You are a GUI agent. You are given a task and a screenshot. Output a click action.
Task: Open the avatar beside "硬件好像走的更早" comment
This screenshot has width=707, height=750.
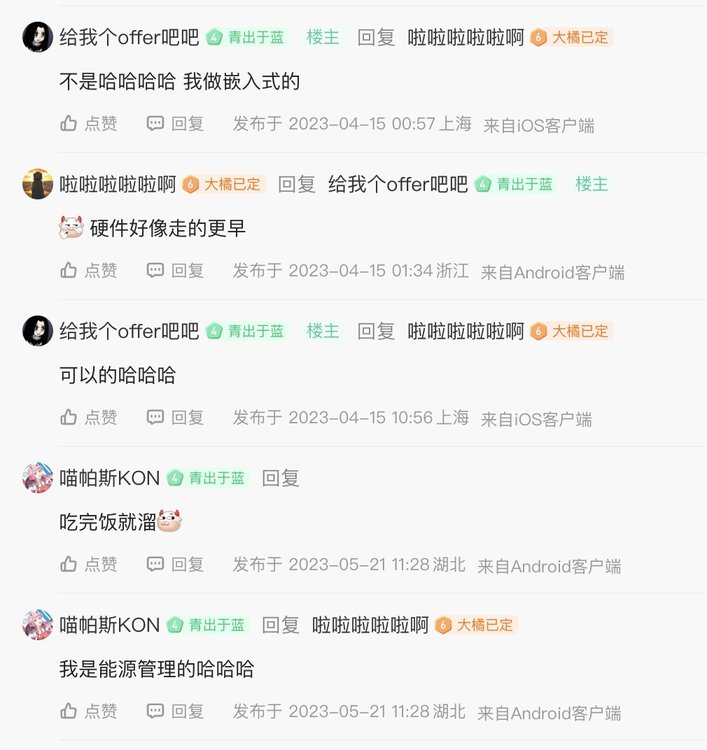37,184
